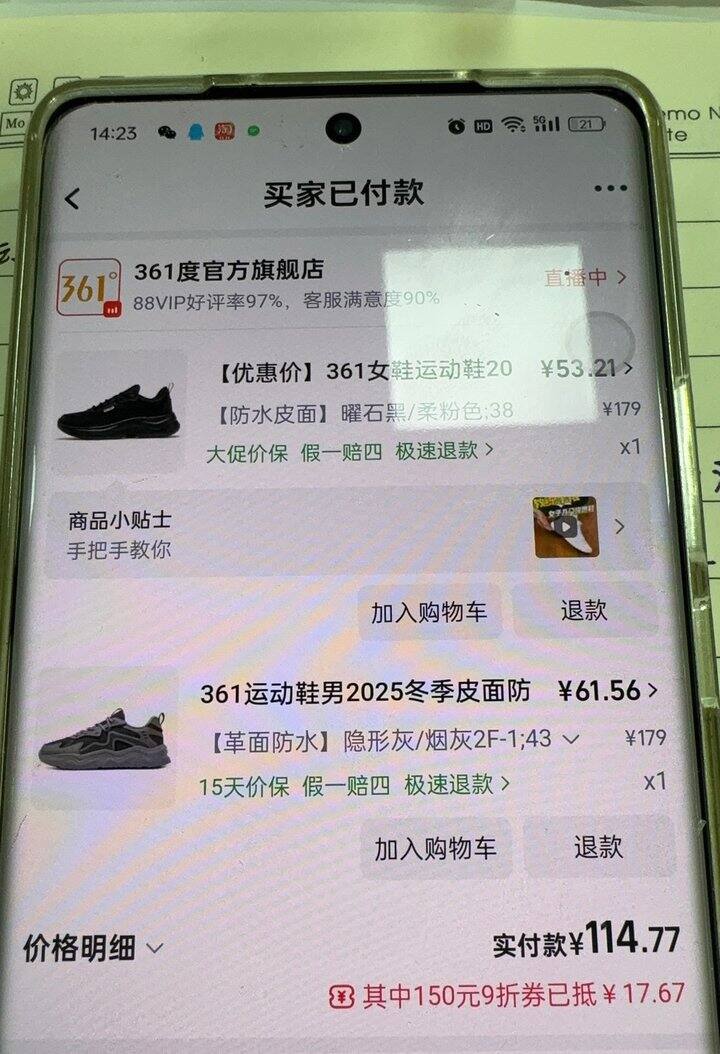View the grey men's shoe image

[103, 739]
